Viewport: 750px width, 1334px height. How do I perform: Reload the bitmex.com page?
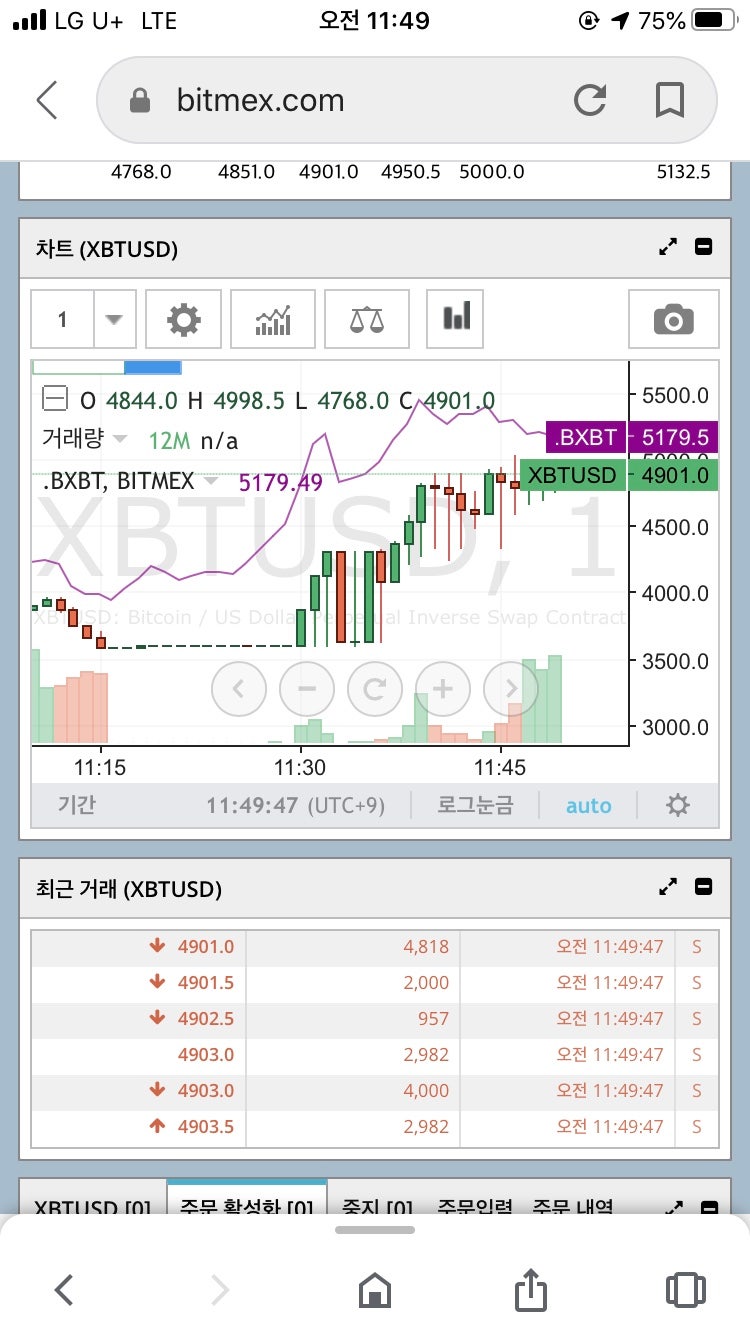click(590, 100)
